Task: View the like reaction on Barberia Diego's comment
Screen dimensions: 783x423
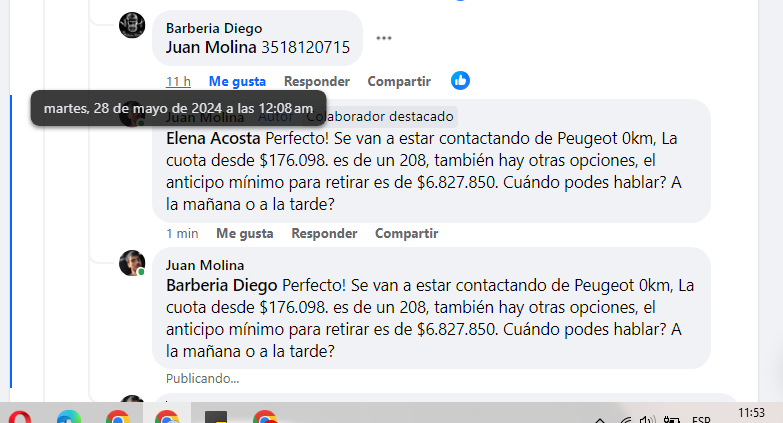Action: 460,81
